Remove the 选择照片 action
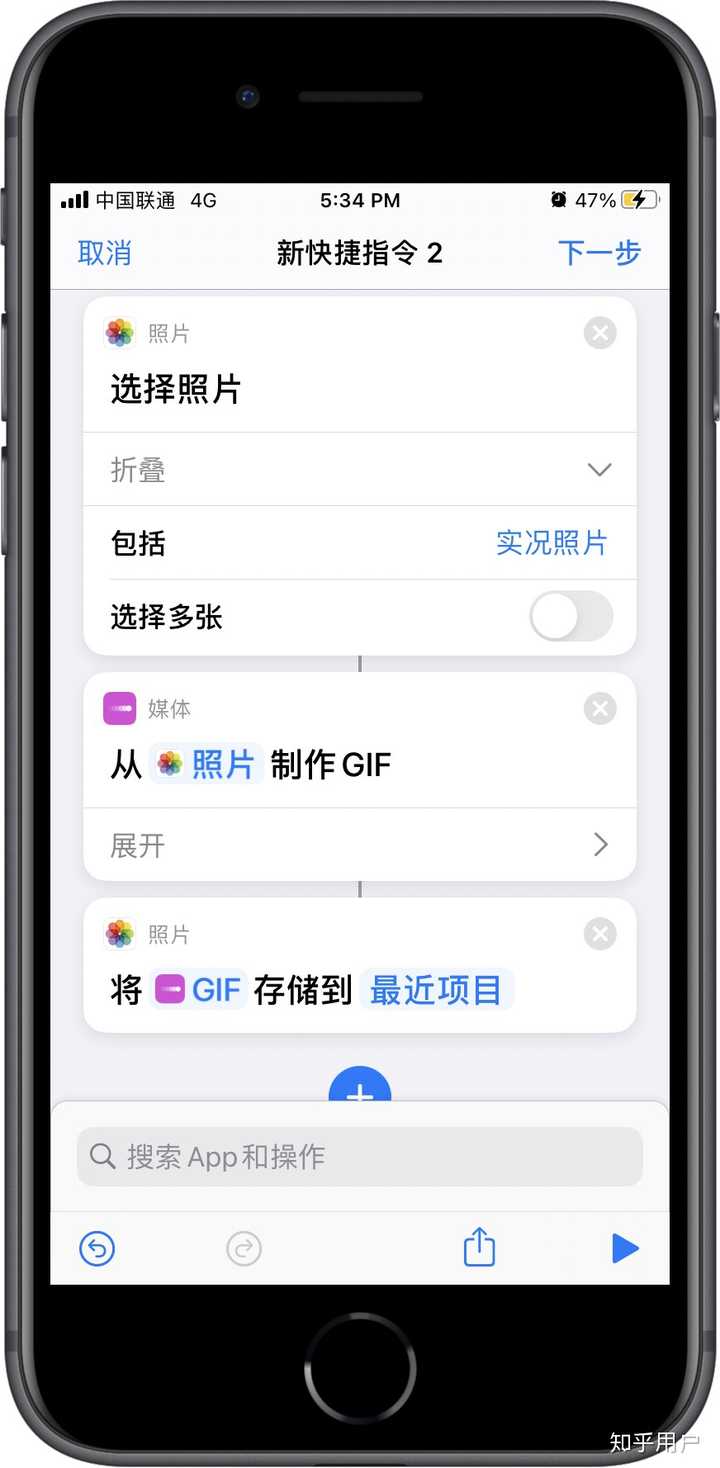720x1468 pixels. [x=600, y=333]
